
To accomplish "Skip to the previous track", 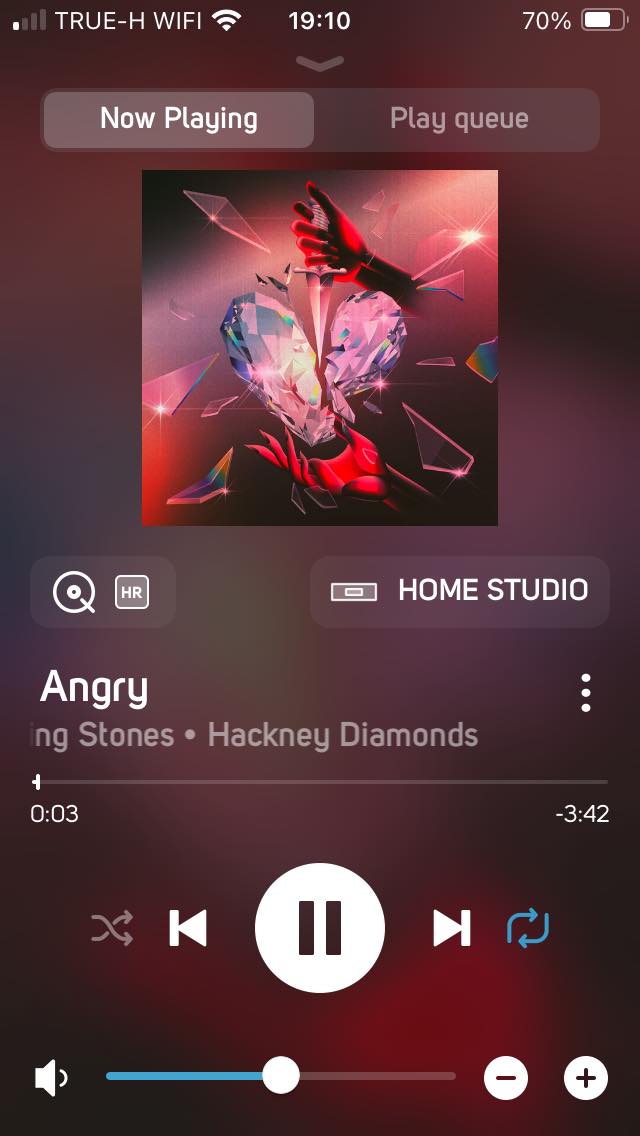I will click(x=188, y=929).
